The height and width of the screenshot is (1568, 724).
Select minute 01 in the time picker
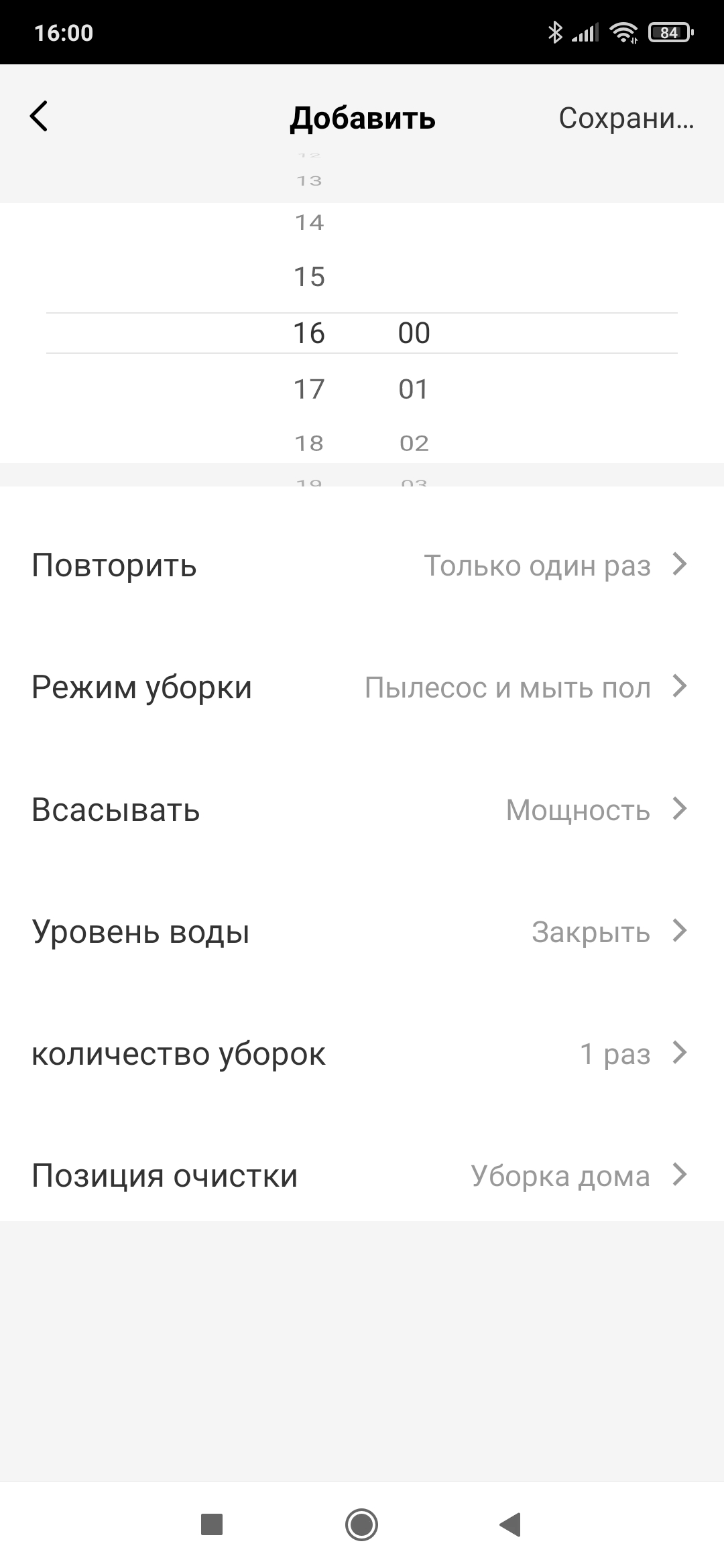tap(414, 389)
